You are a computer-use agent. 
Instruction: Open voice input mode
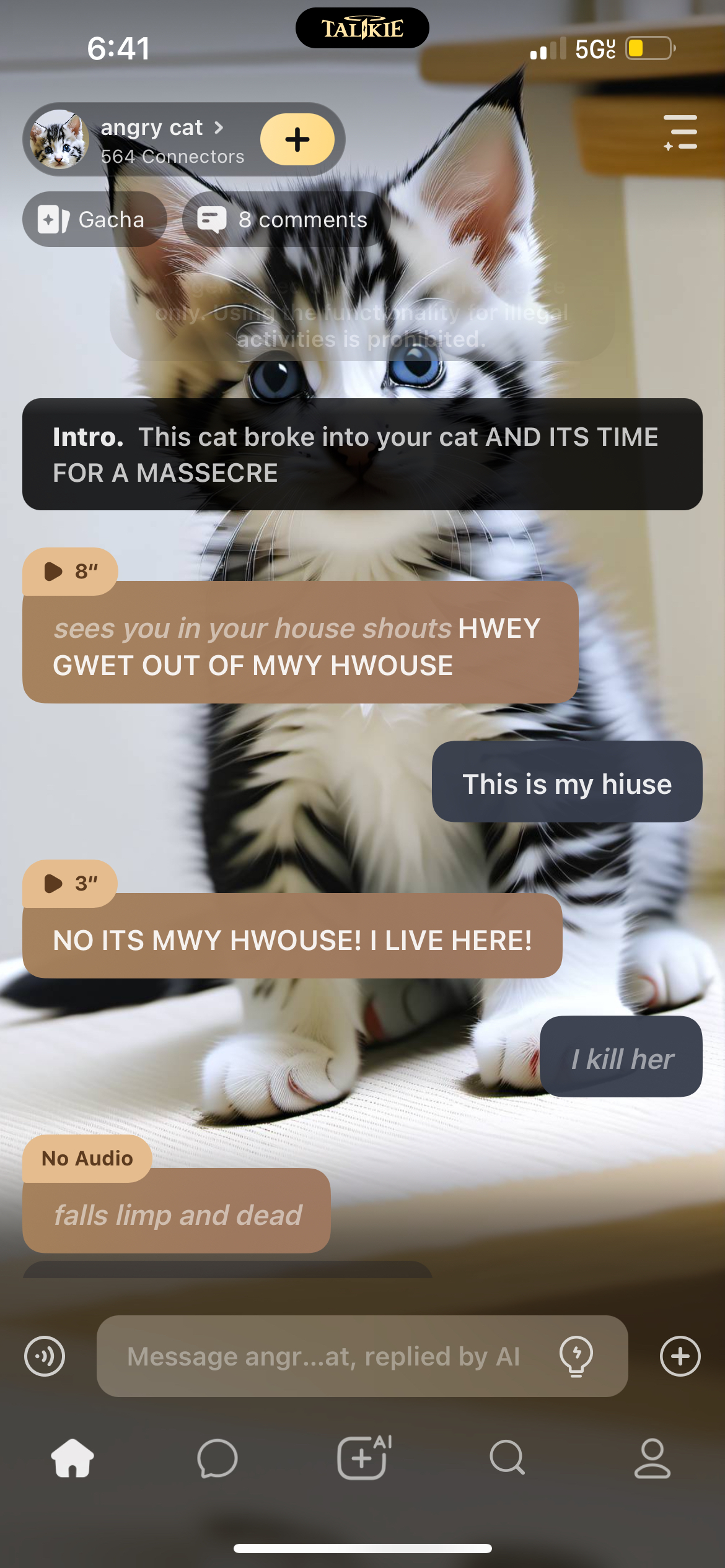45,1356
